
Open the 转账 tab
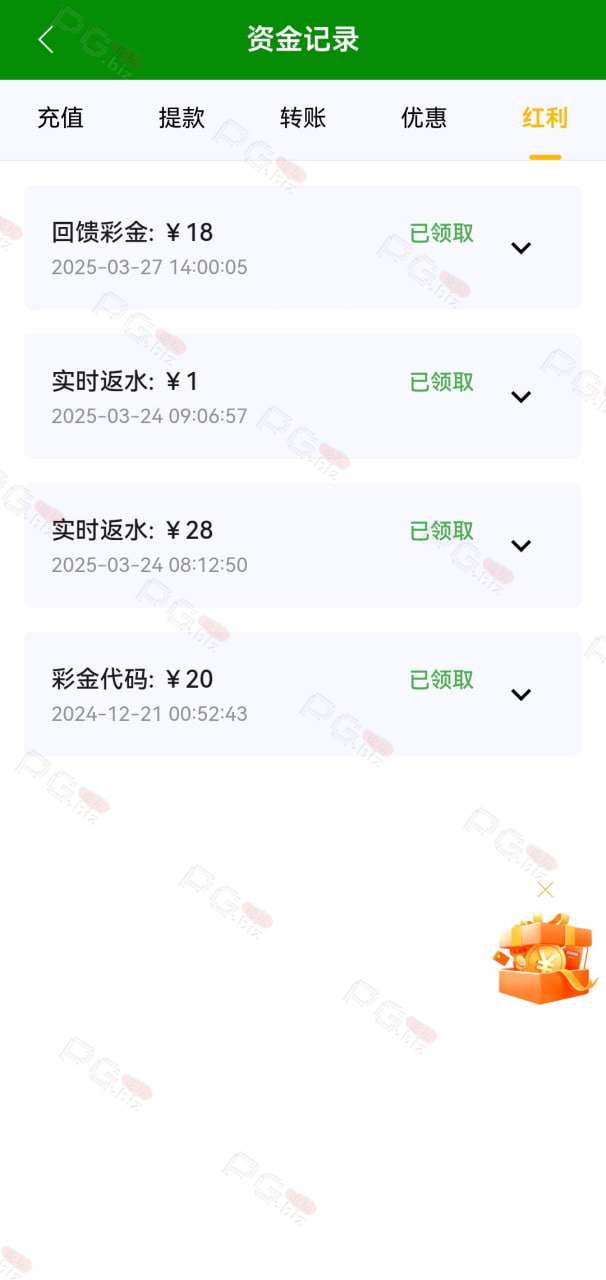303,118
